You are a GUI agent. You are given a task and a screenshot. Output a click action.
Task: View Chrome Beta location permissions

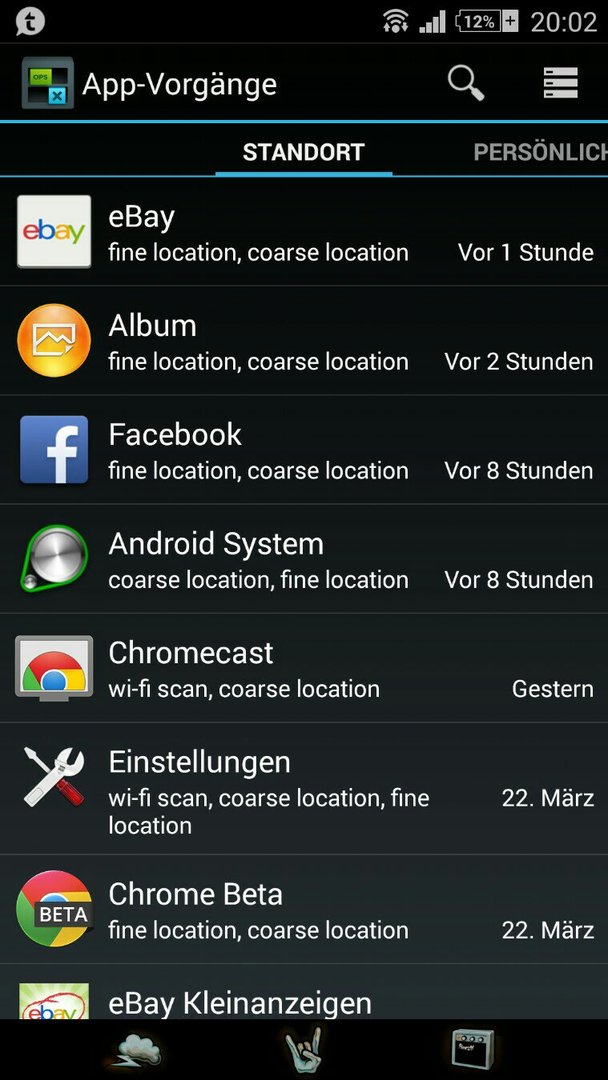tap(304, 909)
